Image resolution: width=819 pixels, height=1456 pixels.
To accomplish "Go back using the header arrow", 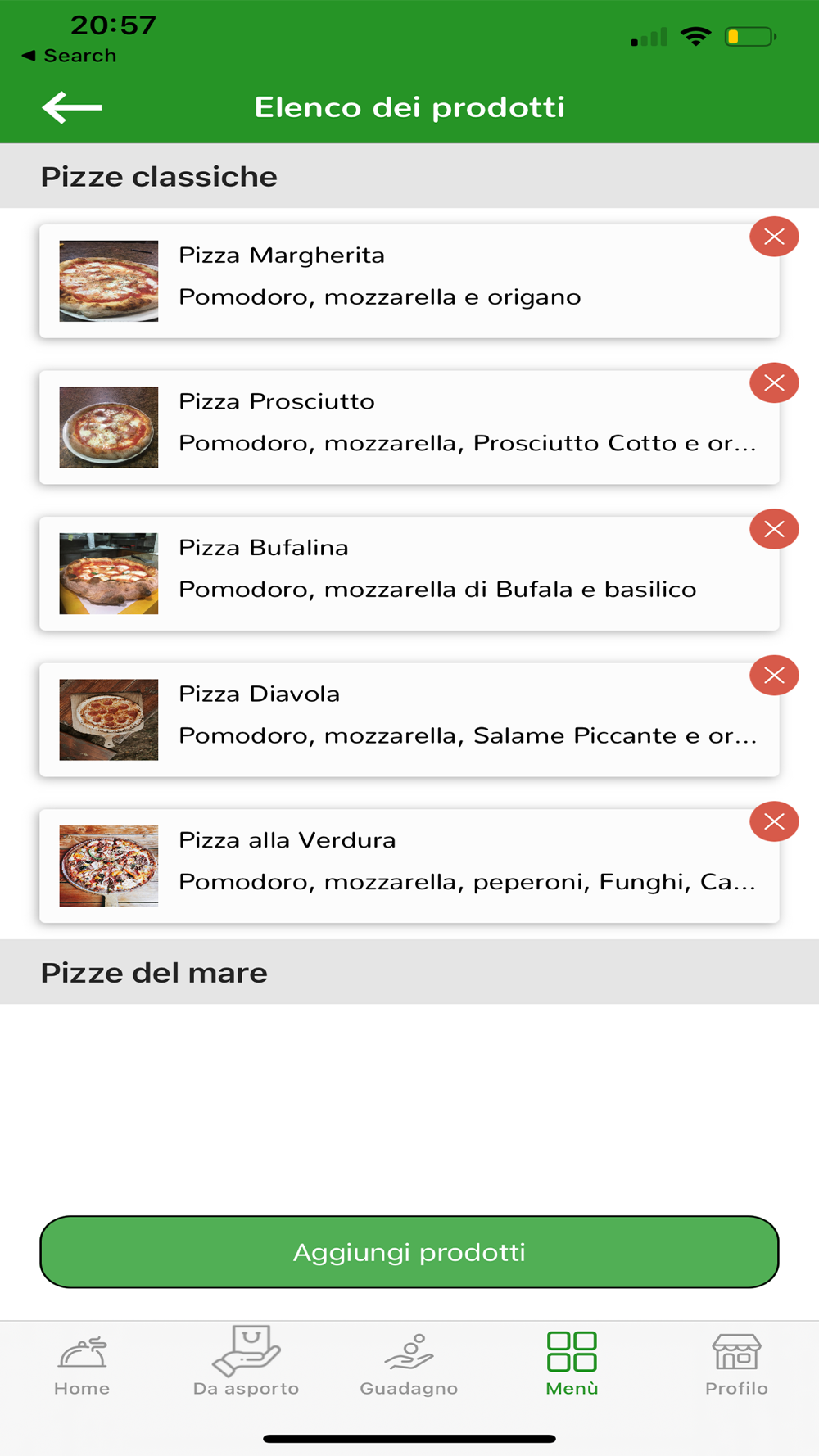I will point(72,107).
